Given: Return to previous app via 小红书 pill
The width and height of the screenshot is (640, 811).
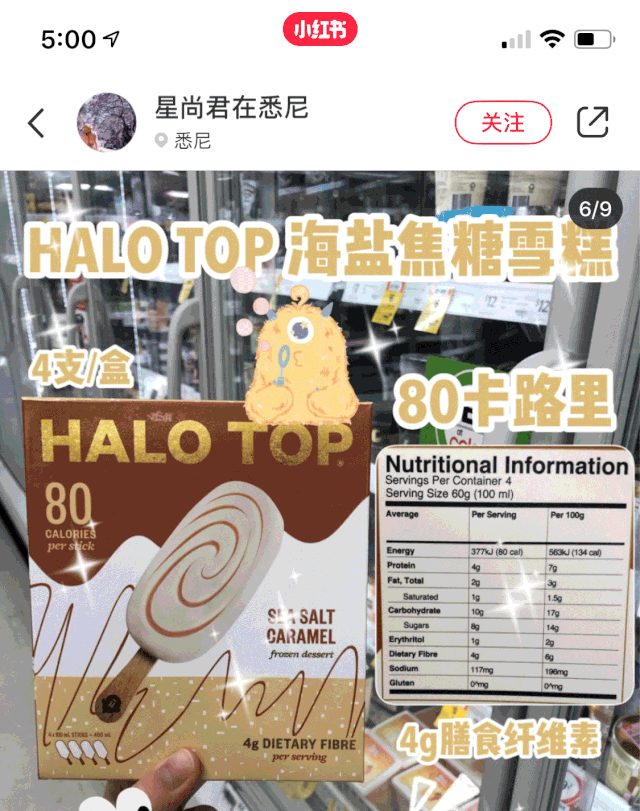Looking at the screenshot, I should (320, 31).
